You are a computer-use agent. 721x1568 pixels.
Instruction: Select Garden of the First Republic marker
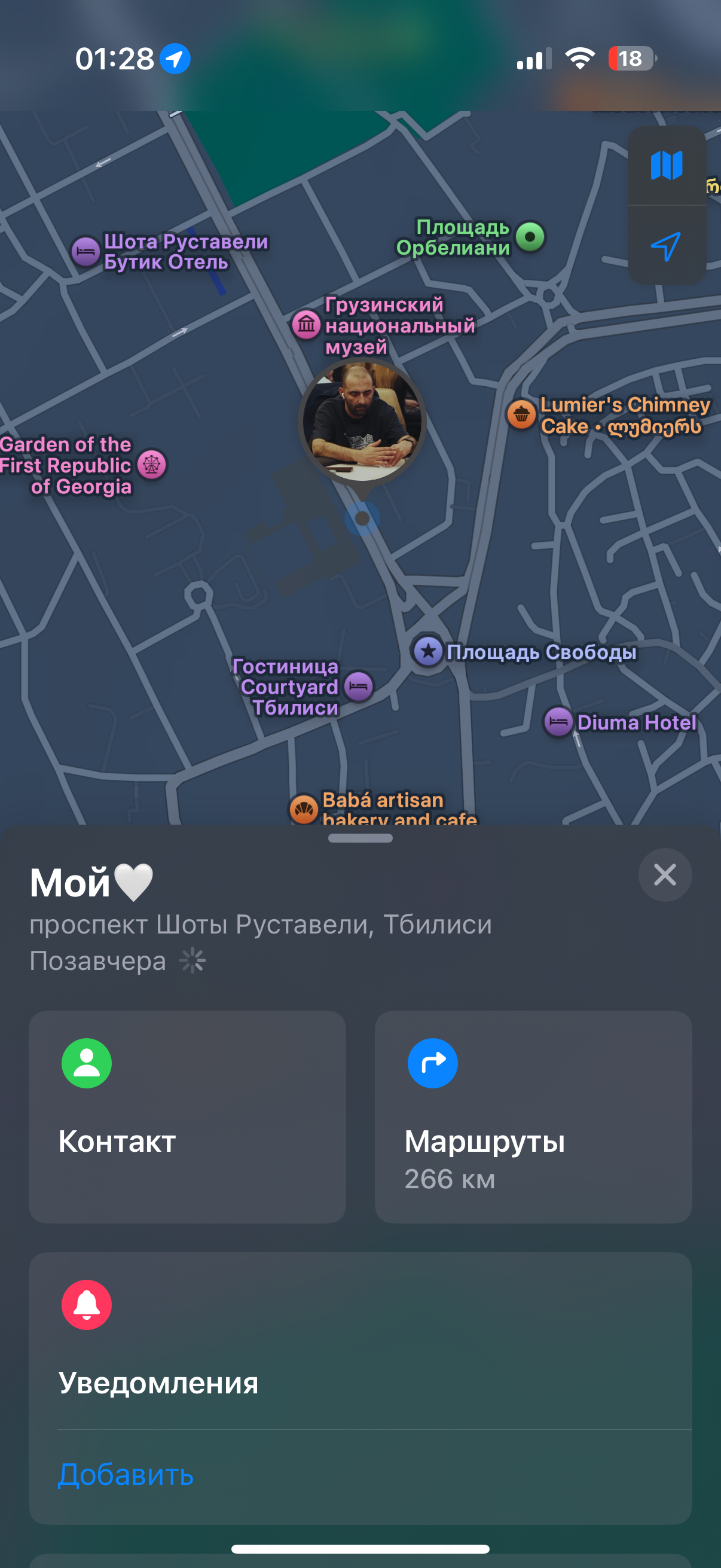pos(151,465)
